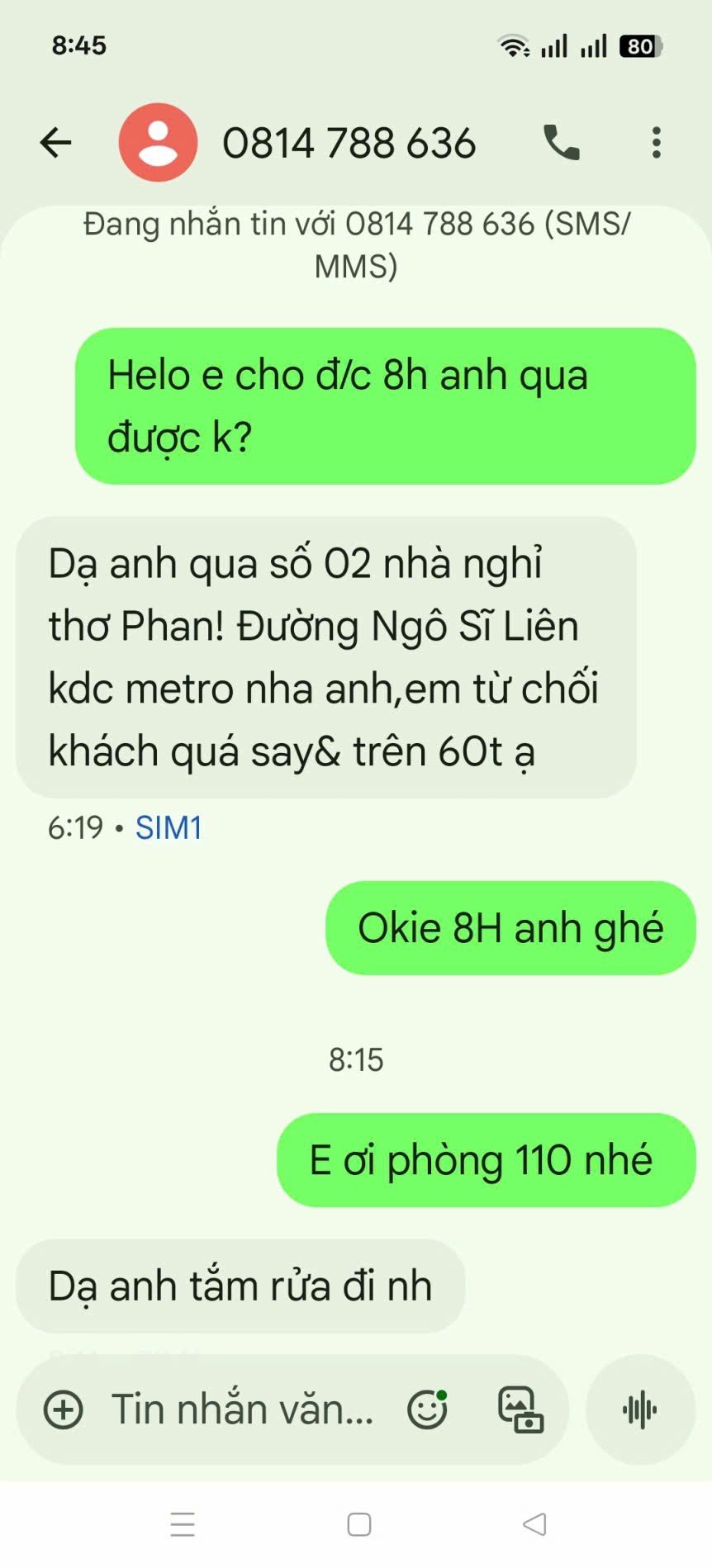Open the emoji picker
The image size is (712, 1568).
[x=427, y=1409]
